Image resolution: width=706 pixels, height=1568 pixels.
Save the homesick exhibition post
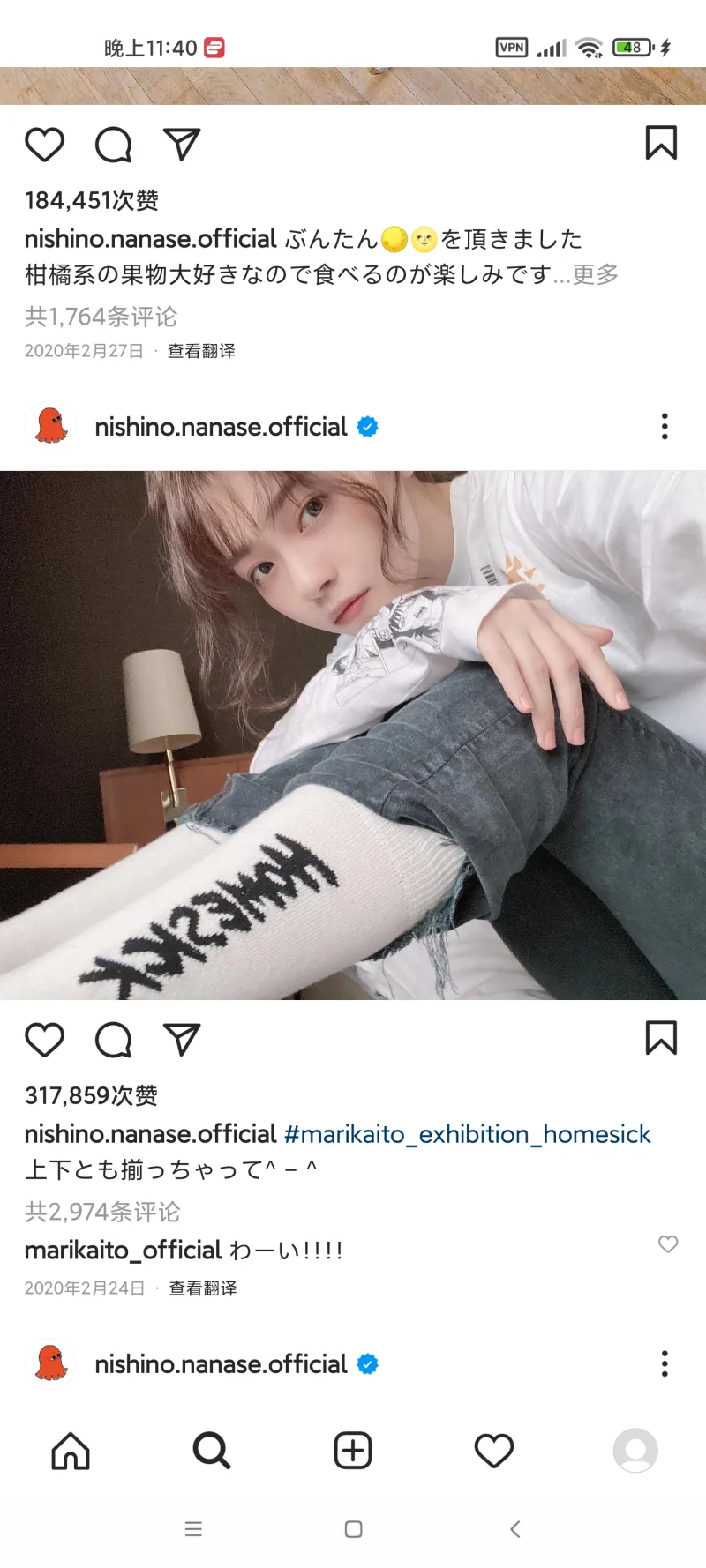coord(661,1038)
